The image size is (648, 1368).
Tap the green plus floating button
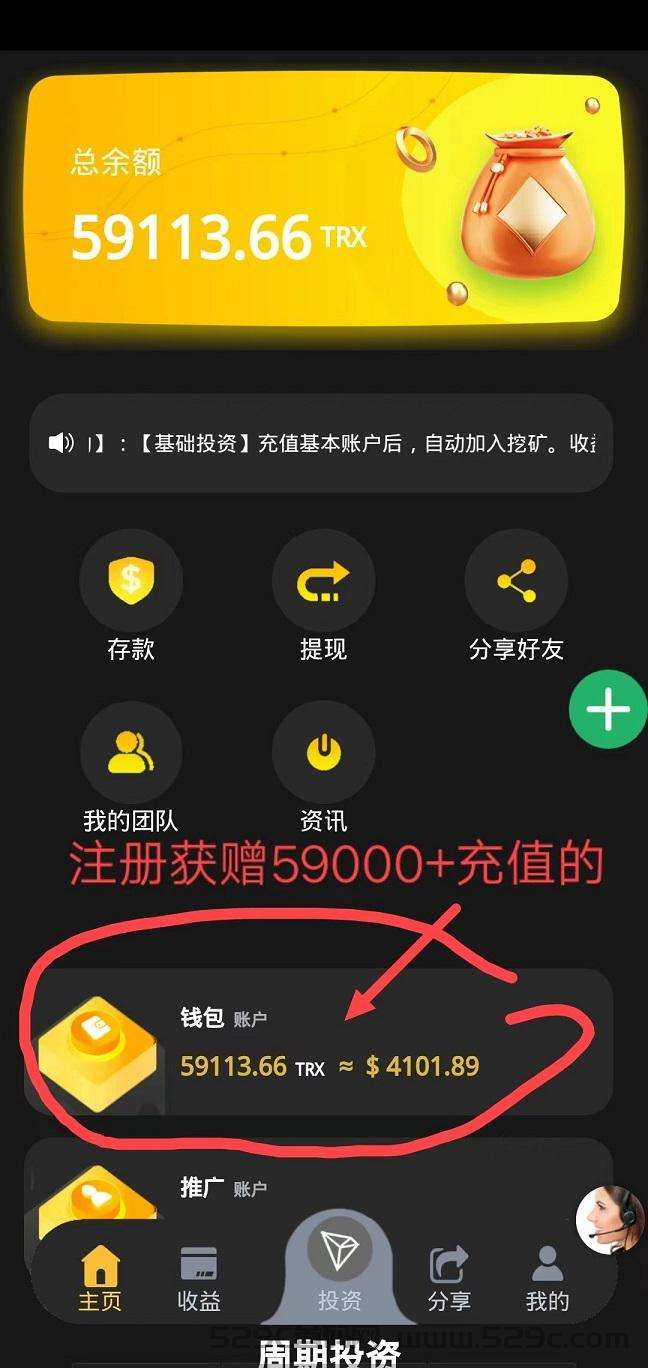(x=608, y=711)
